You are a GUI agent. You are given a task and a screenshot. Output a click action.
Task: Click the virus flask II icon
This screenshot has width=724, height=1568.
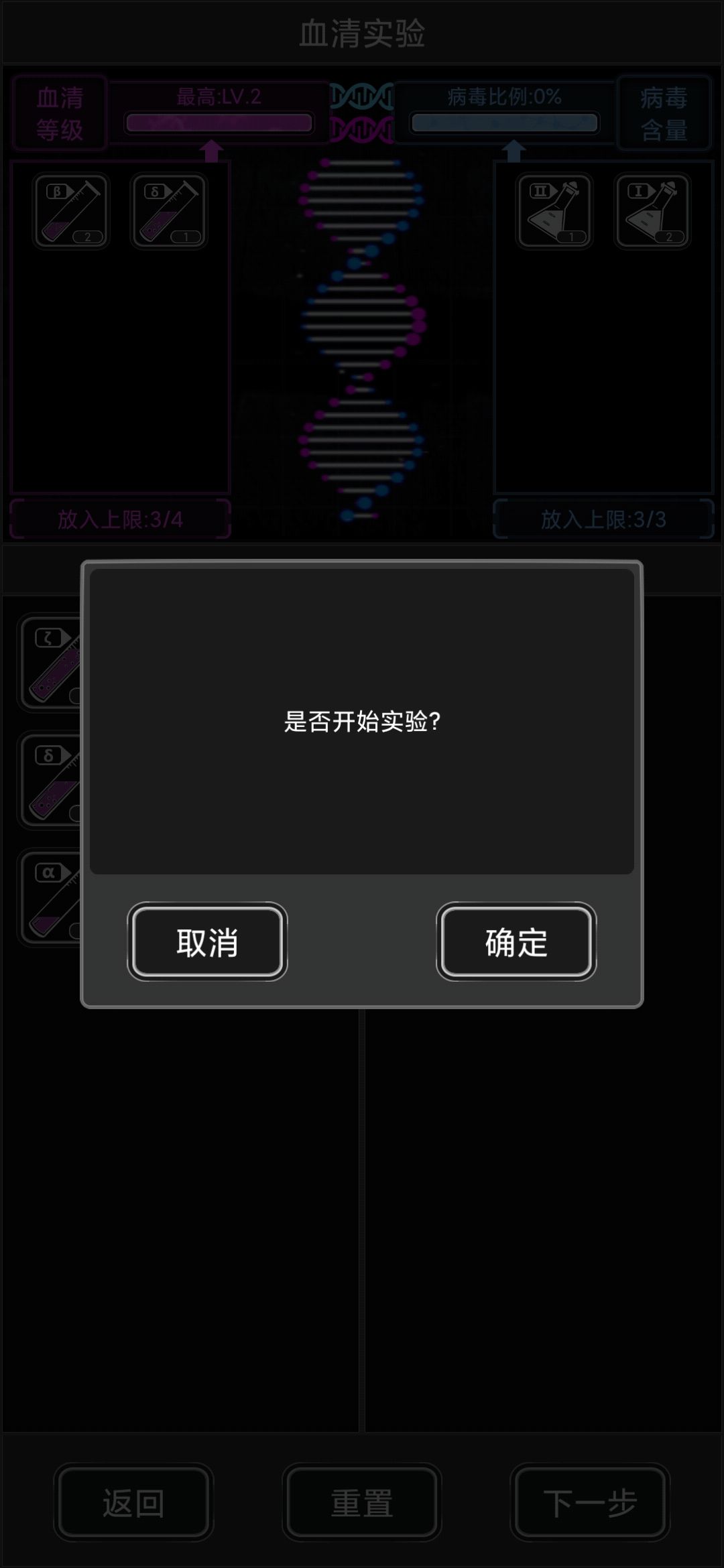[554, 210]
